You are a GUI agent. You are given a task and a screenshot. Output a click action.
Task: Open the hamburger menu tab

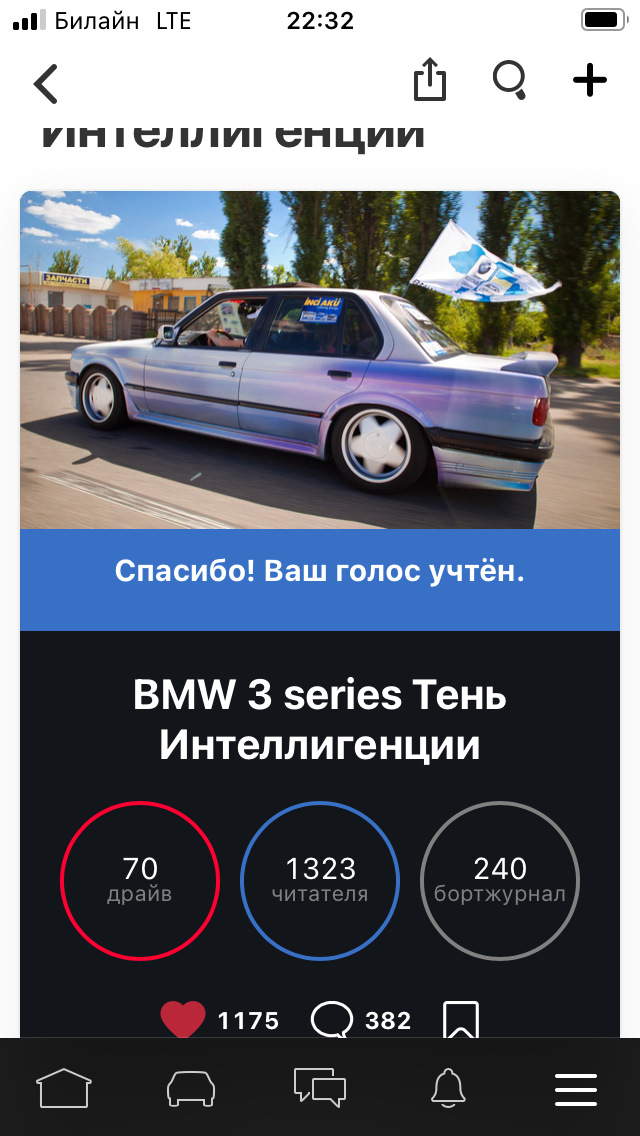[x=576, y=1087]
